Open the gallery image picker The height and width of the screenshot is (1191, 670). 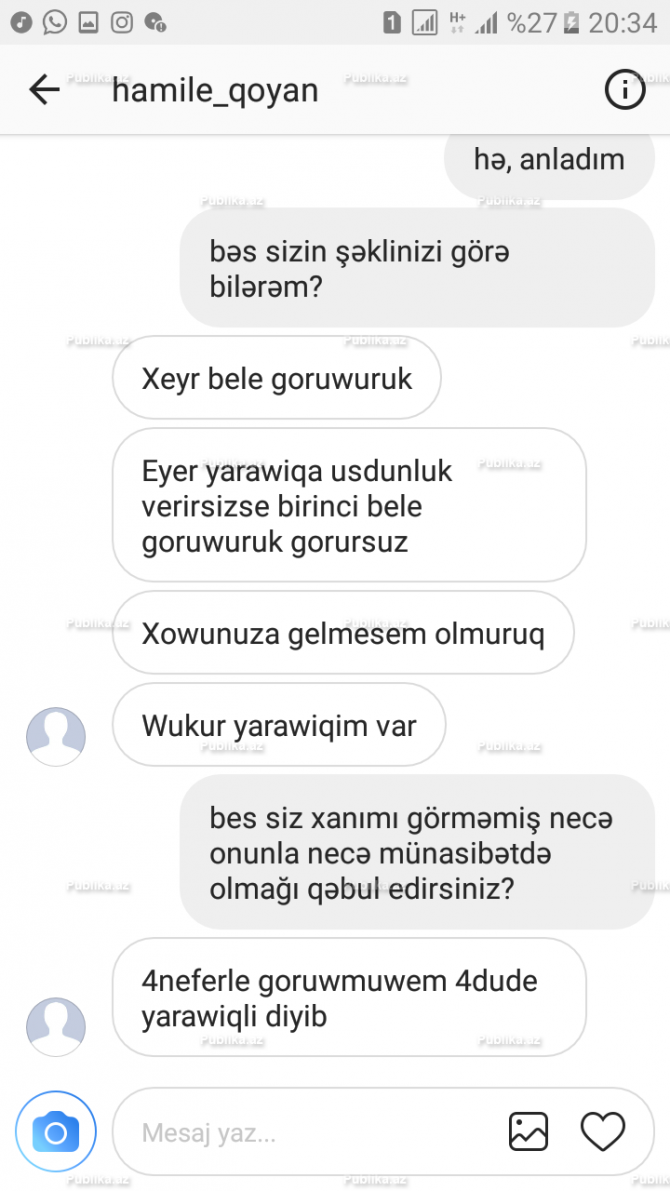coord(528,1132)
